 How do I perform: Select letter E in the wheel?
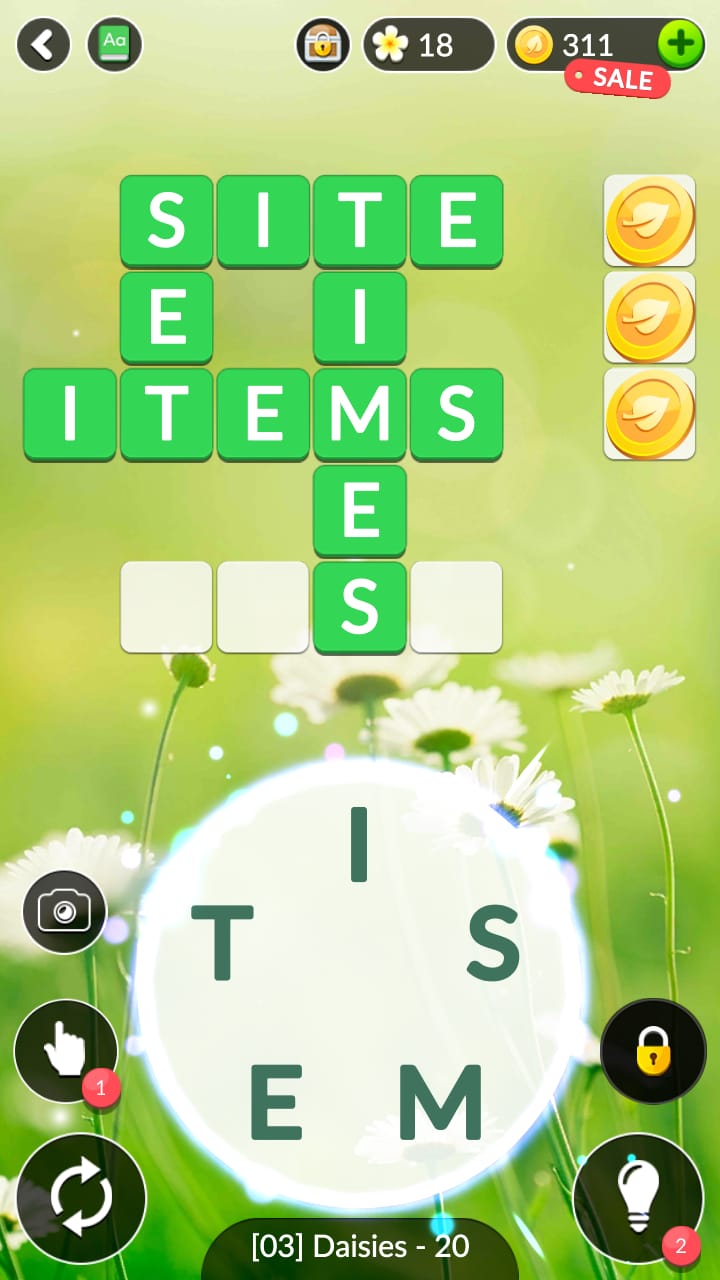(x=276, y=1102)
